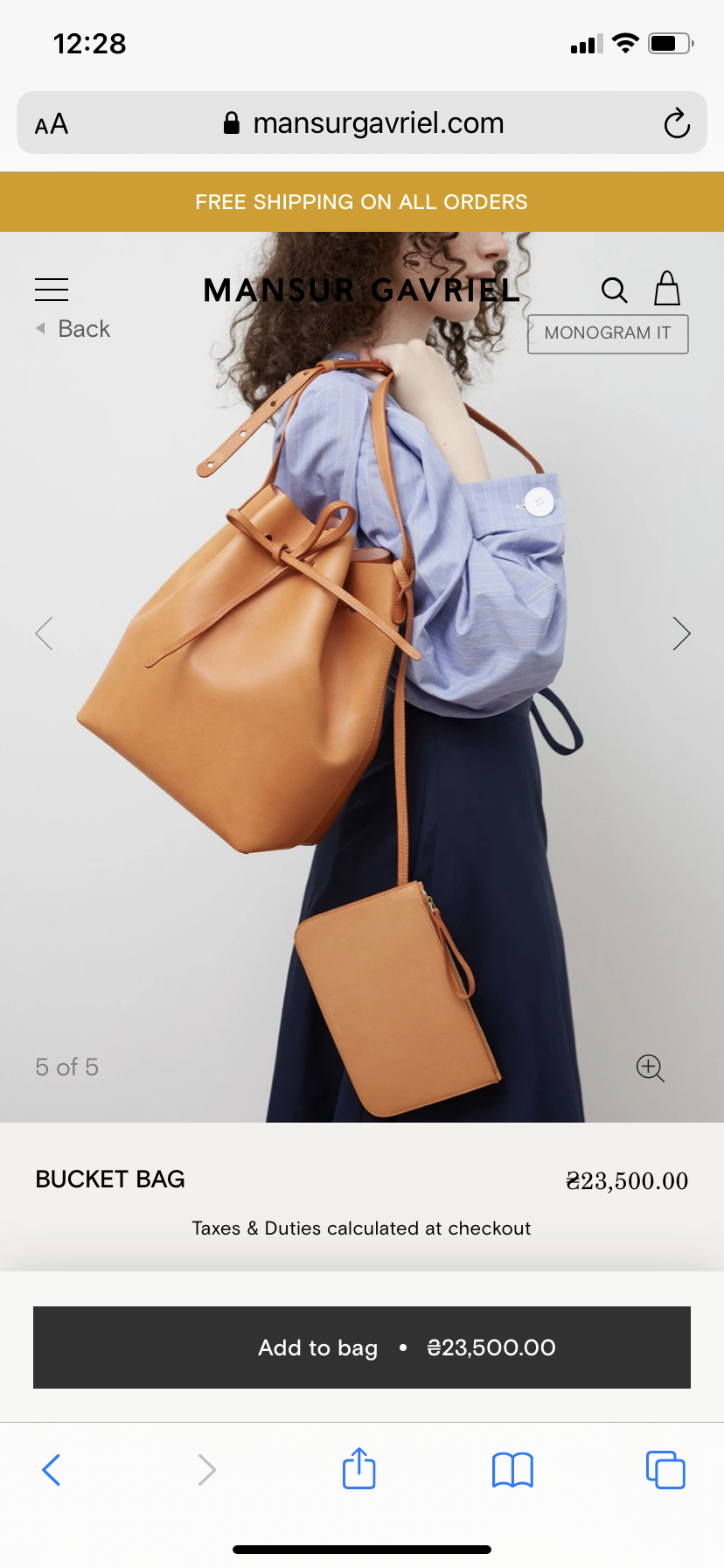This screenshot has height=1568, width=724.
Task: Zoom into the product photo
Action: 650,1067
